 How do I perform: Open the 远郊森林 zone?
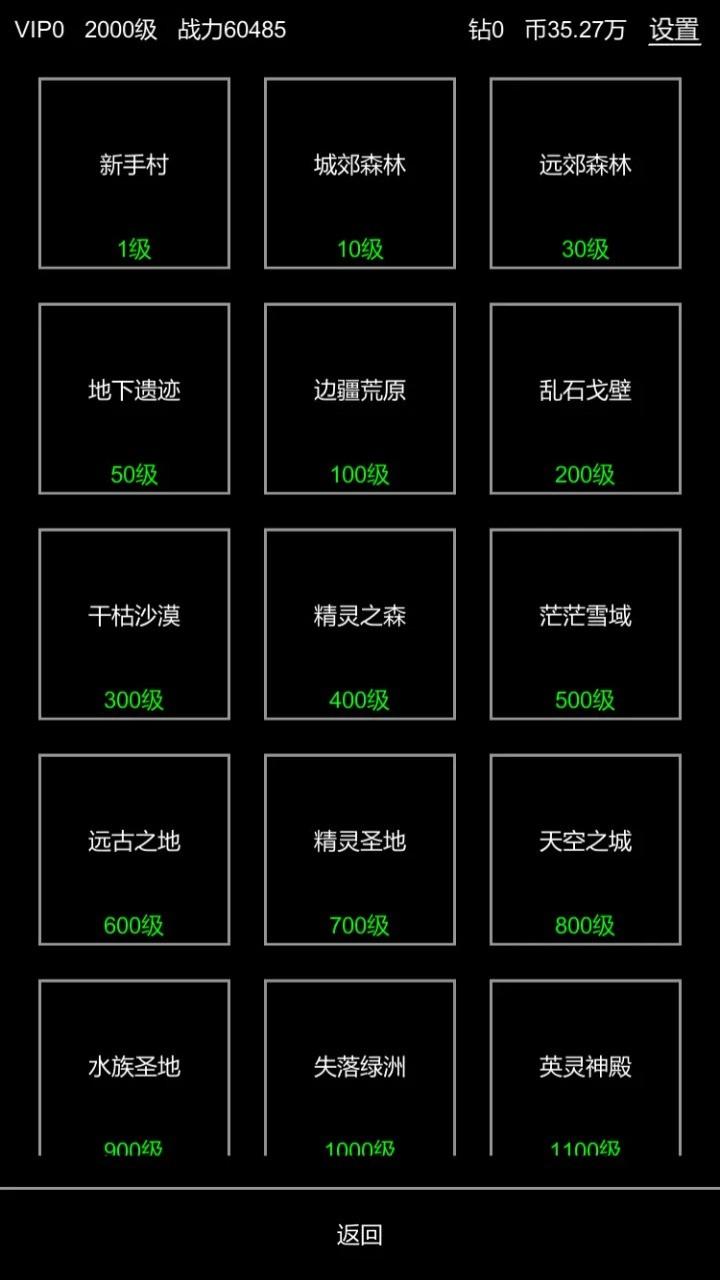(586, 173)
